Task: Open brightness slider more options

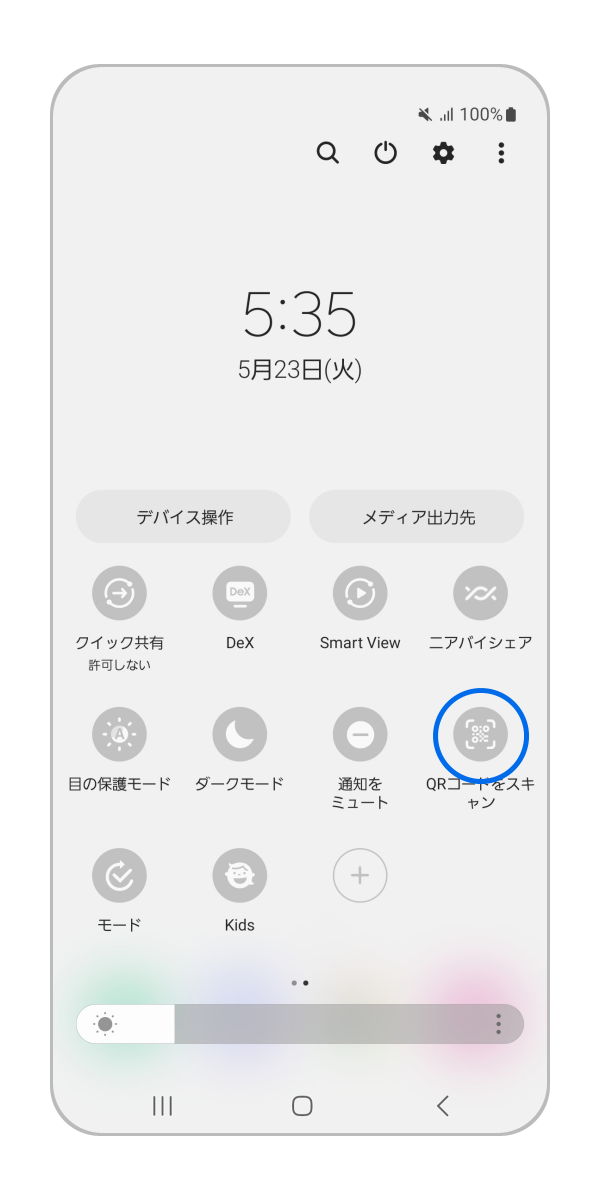Action: tap(498, 1024)
